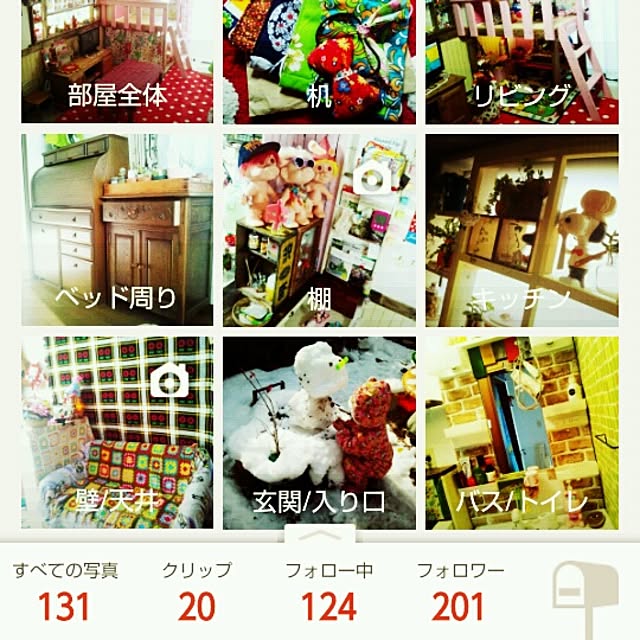Screen dimensions: 640x640
Task: View フォロー中 users
Action: pyautogui.click(x=329, y=590)
